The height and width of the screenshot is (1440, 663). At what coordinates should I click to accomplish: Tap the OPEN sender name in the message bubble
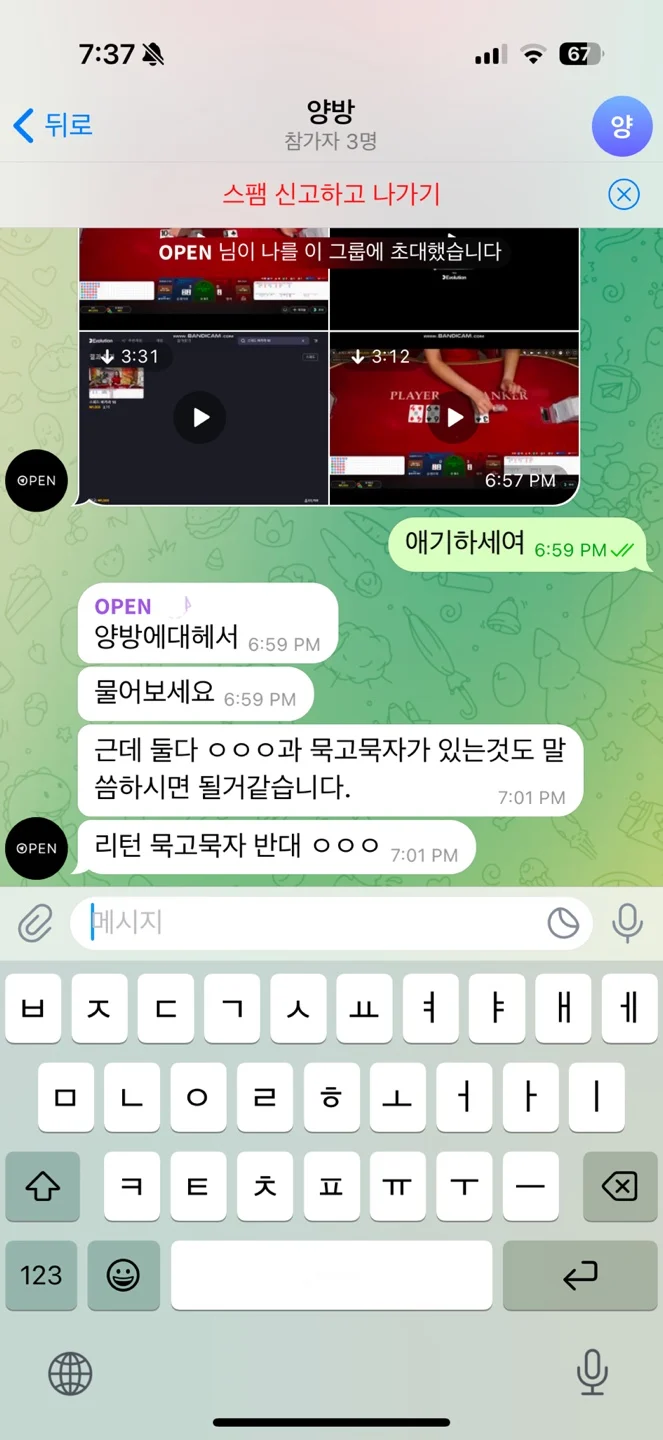123,606
